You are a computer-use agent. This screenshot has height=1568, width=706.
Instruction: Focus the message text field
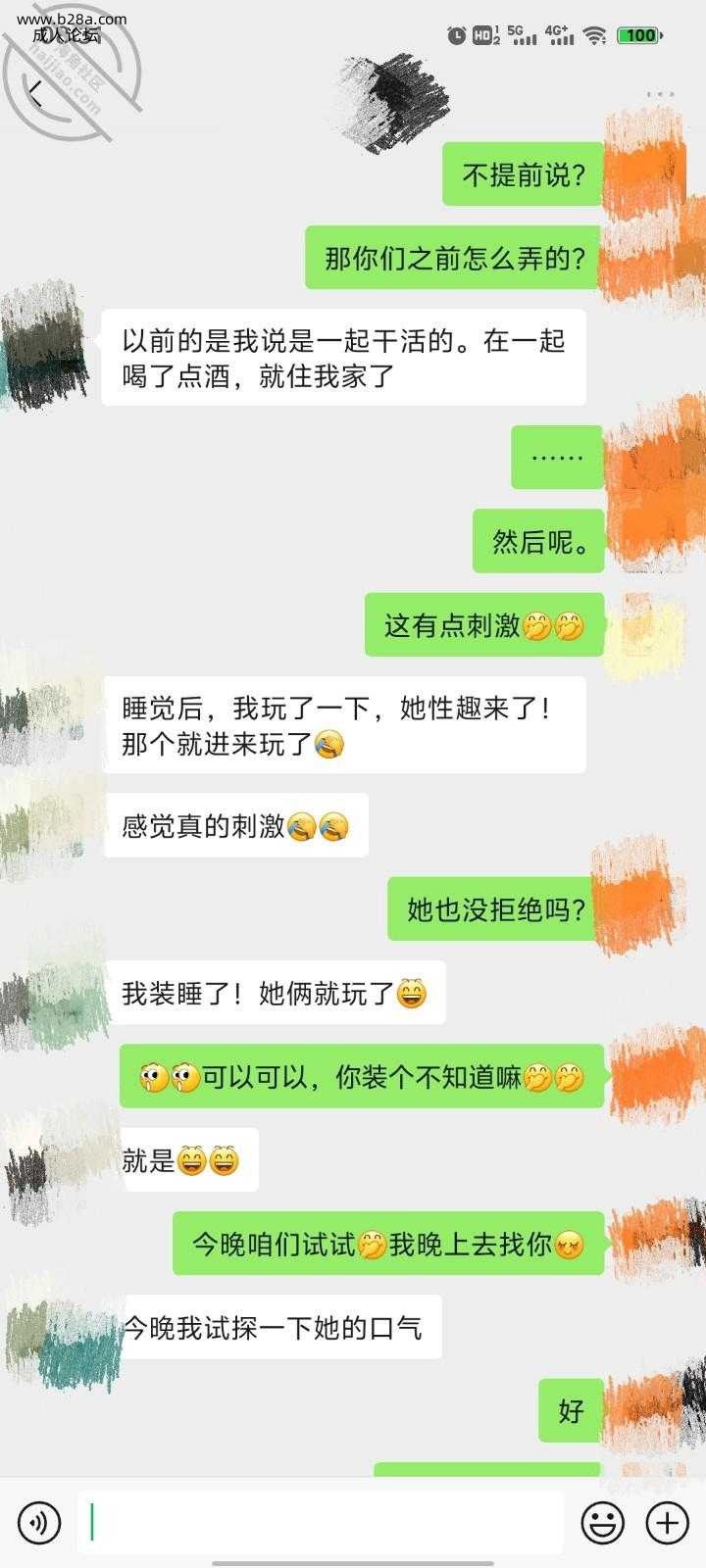click(324, 1522)
